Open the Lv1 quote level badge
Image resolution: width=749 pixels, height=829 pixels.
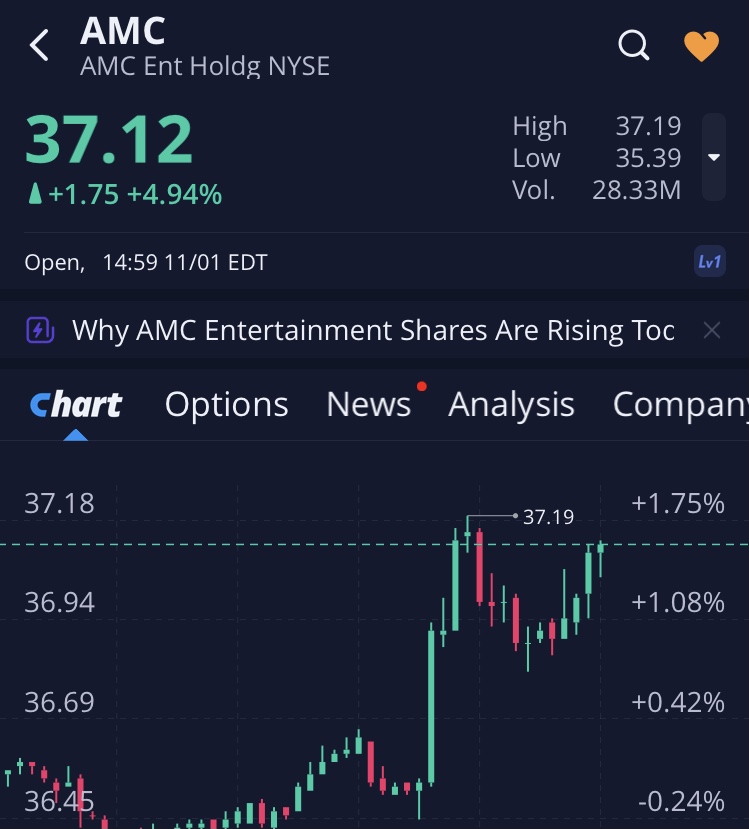[x=709, y=262]
